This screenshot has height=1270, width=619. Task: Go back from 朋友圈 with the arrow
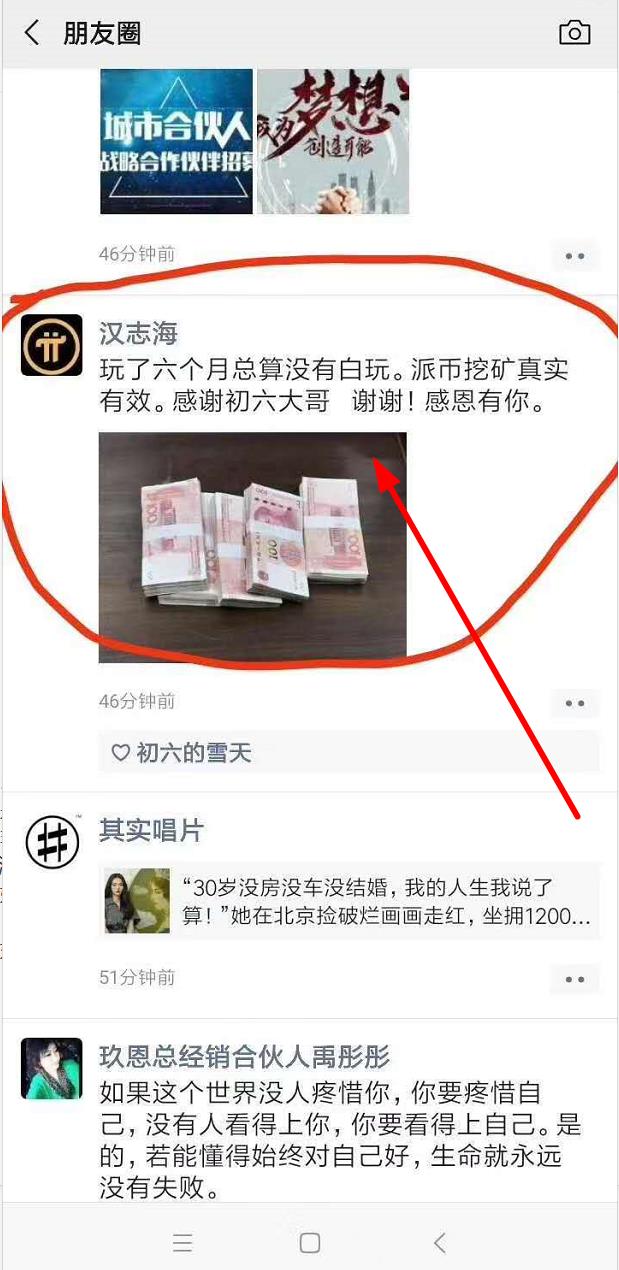point(32,33)
